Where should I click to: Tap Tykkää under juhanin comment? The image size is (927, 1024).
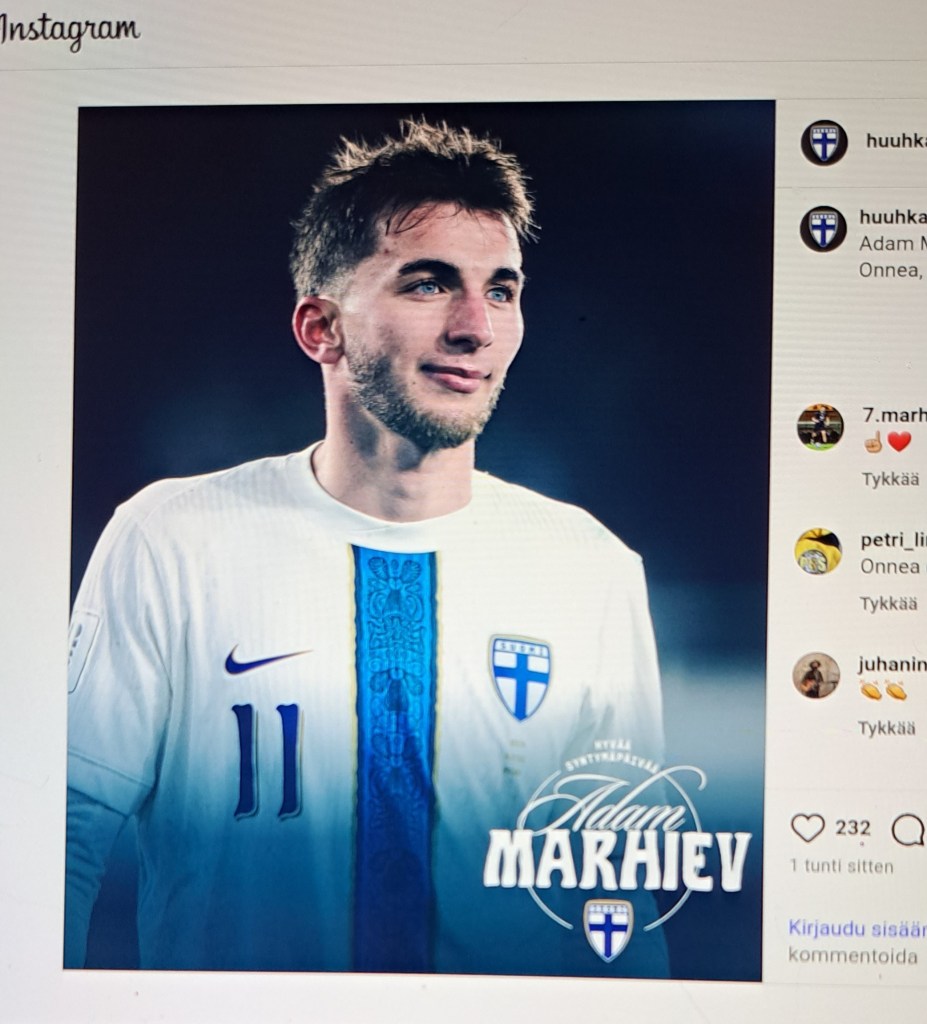pyautogui.click(x=887, y=728)
